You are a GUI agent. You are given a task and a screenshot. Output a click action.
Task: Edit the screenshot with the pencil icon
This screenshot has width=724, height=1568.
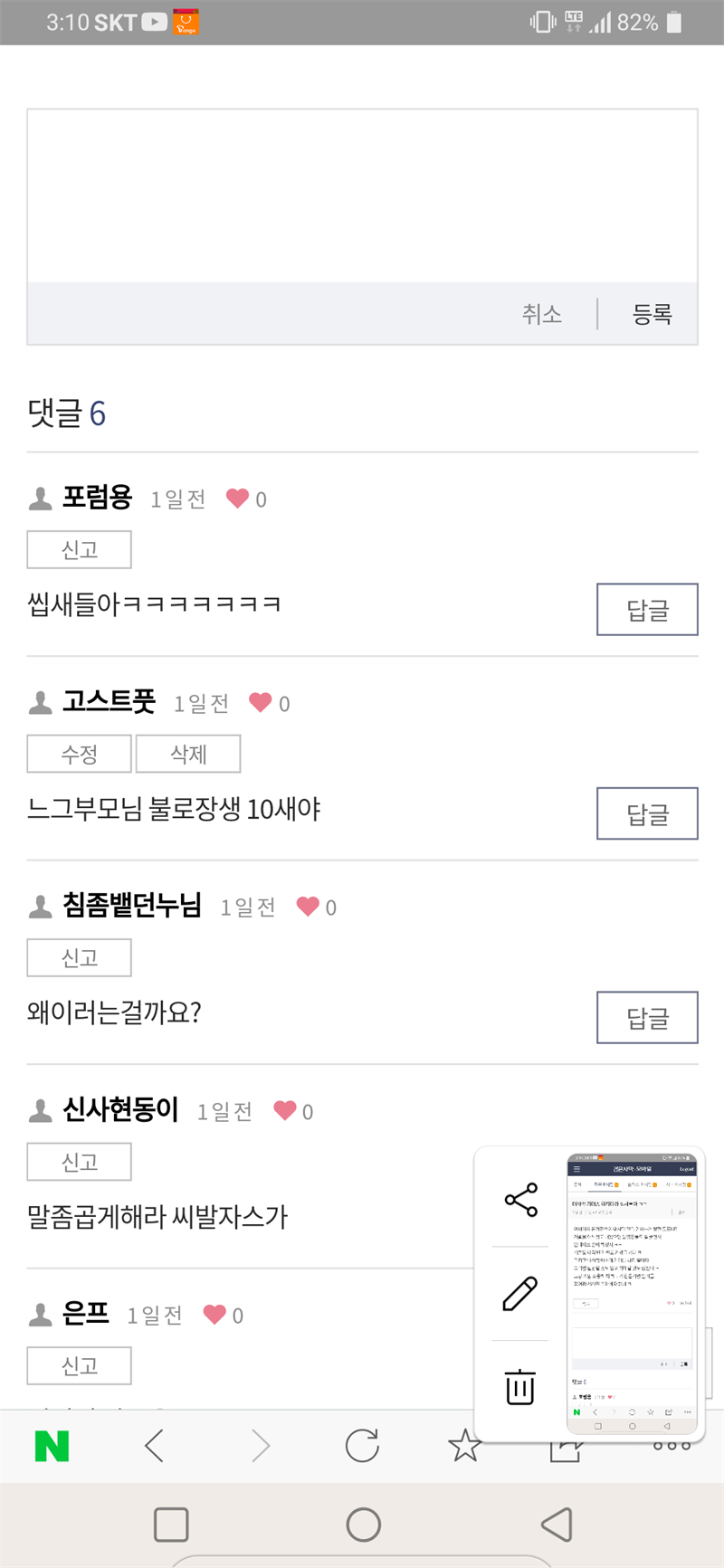pos(520,1294)
